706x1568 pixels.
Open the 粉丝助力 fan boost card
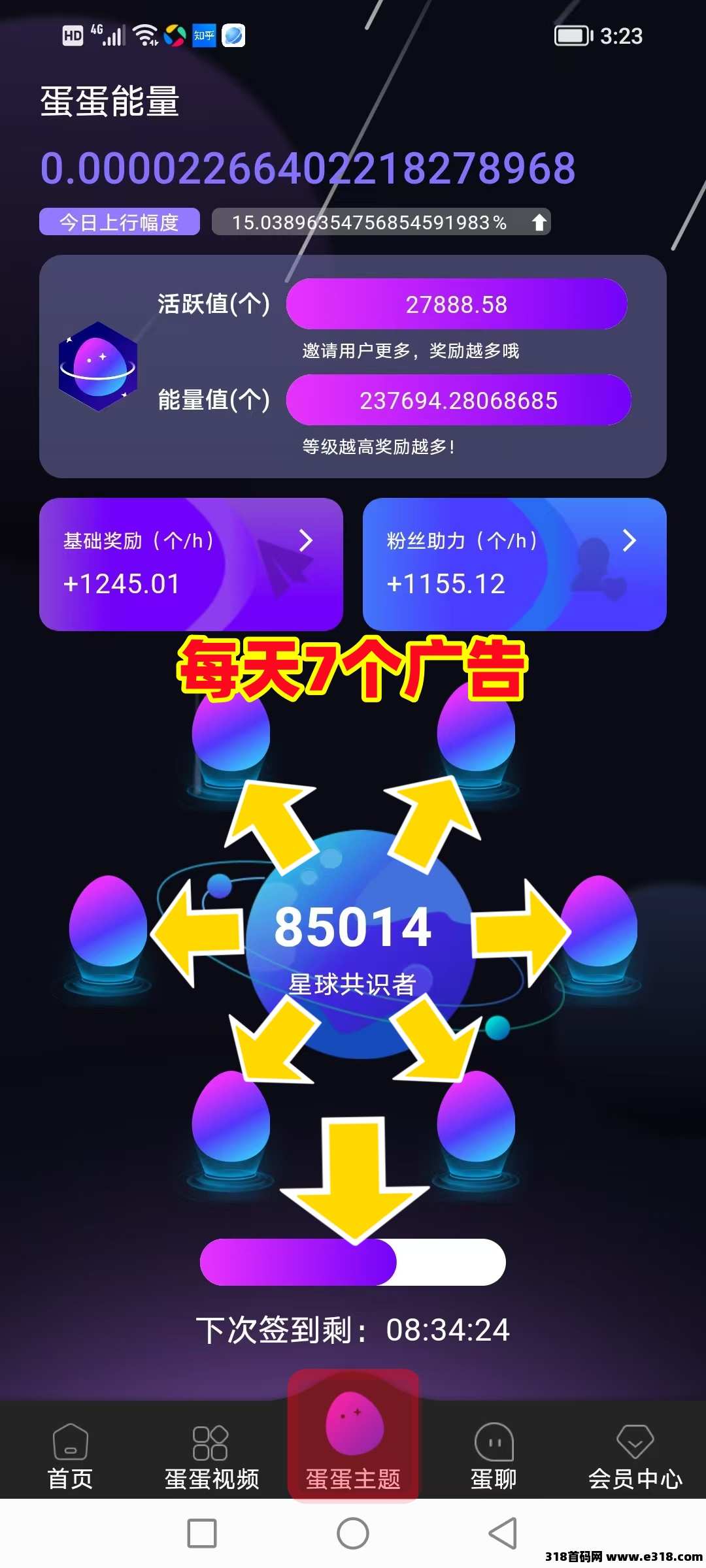pyautogui.click(x=514, y=564)
